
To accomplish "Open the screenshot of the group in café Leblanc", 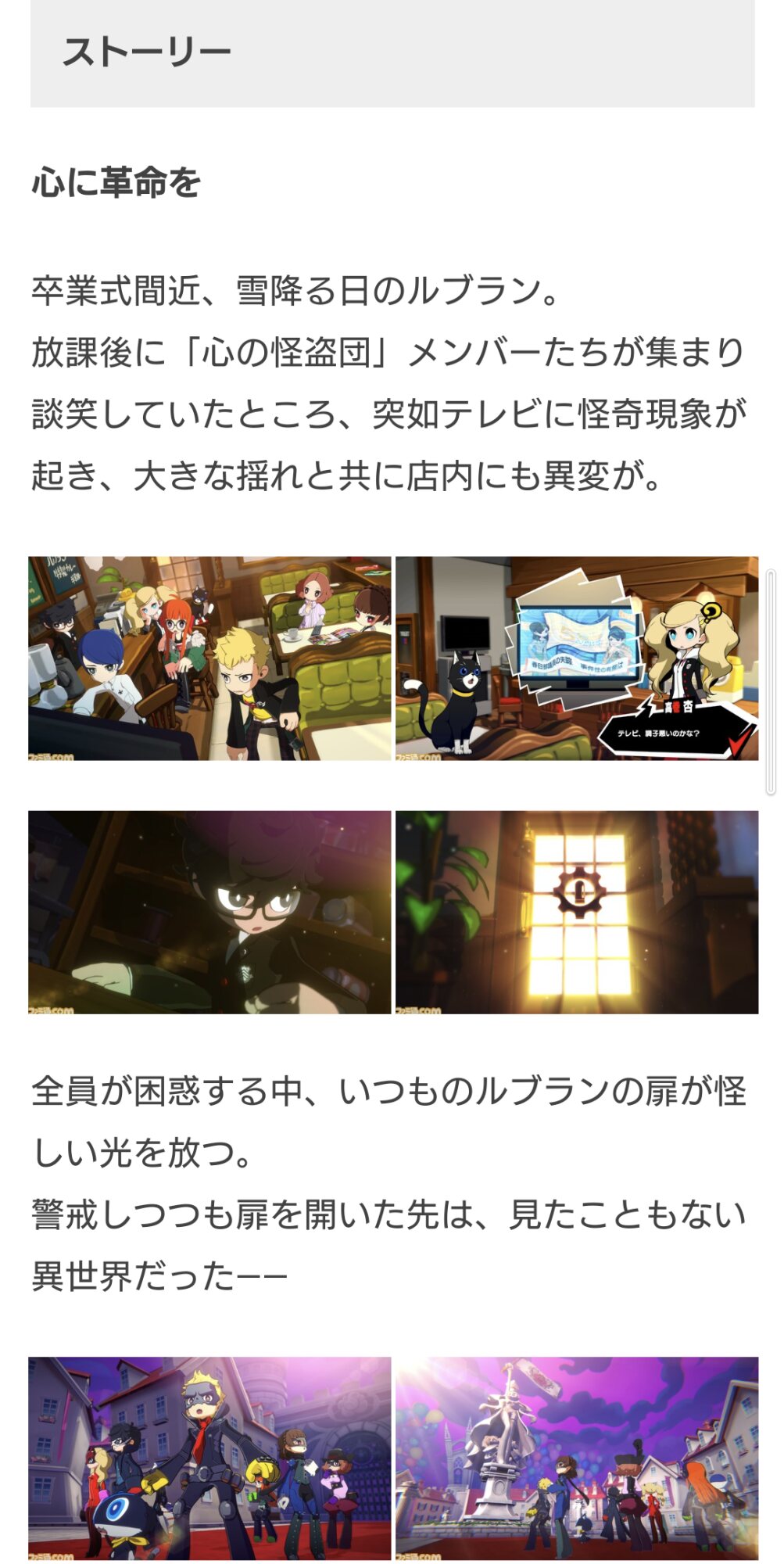I will point(209,658).
